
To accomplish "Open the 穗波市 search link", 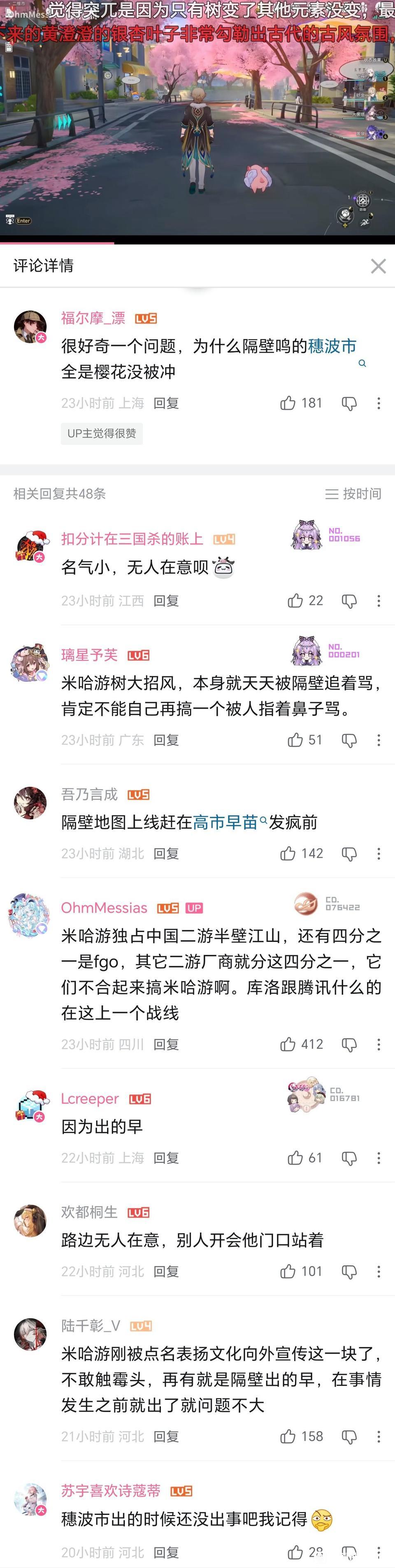I will click(332, 346).
